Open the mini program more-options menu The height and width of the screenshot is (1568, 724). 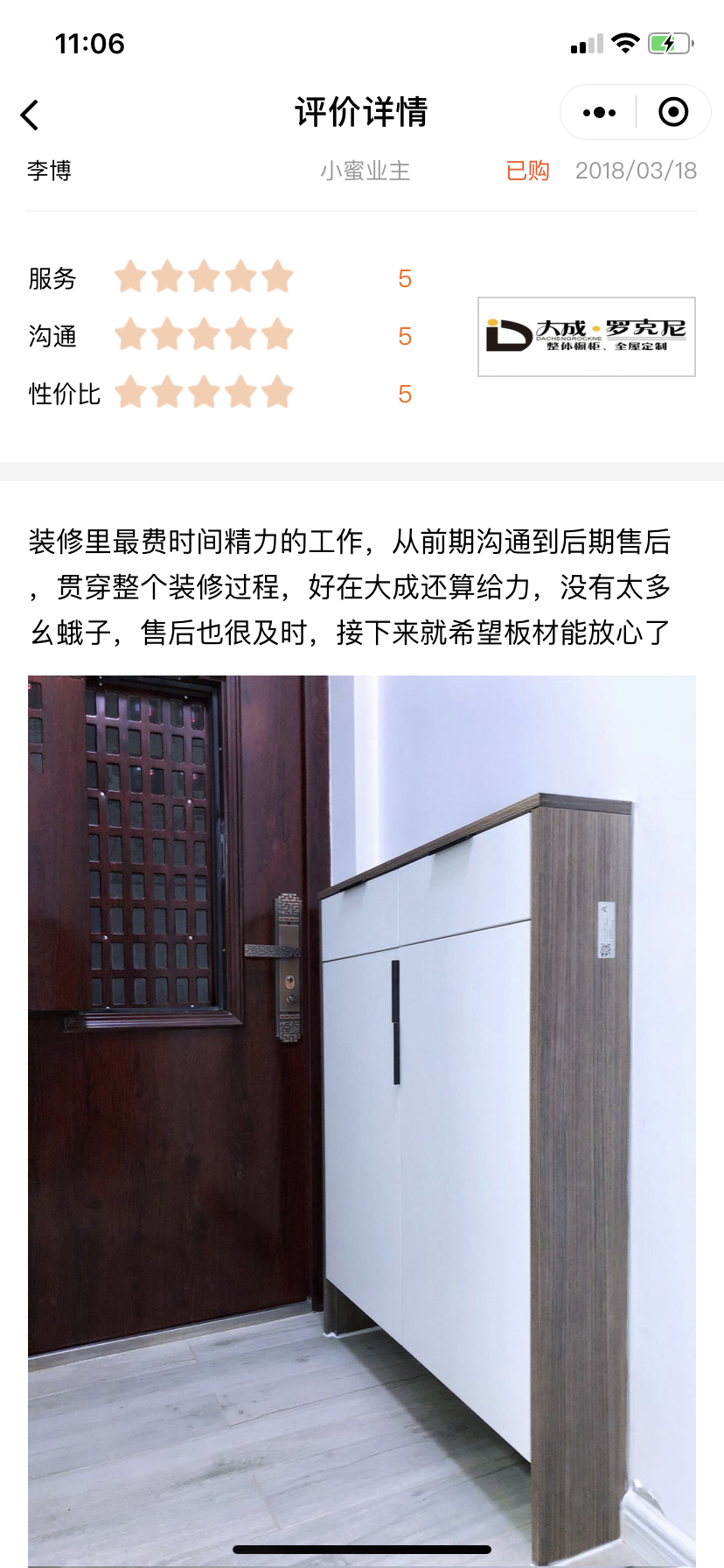(x=599, y=113)
